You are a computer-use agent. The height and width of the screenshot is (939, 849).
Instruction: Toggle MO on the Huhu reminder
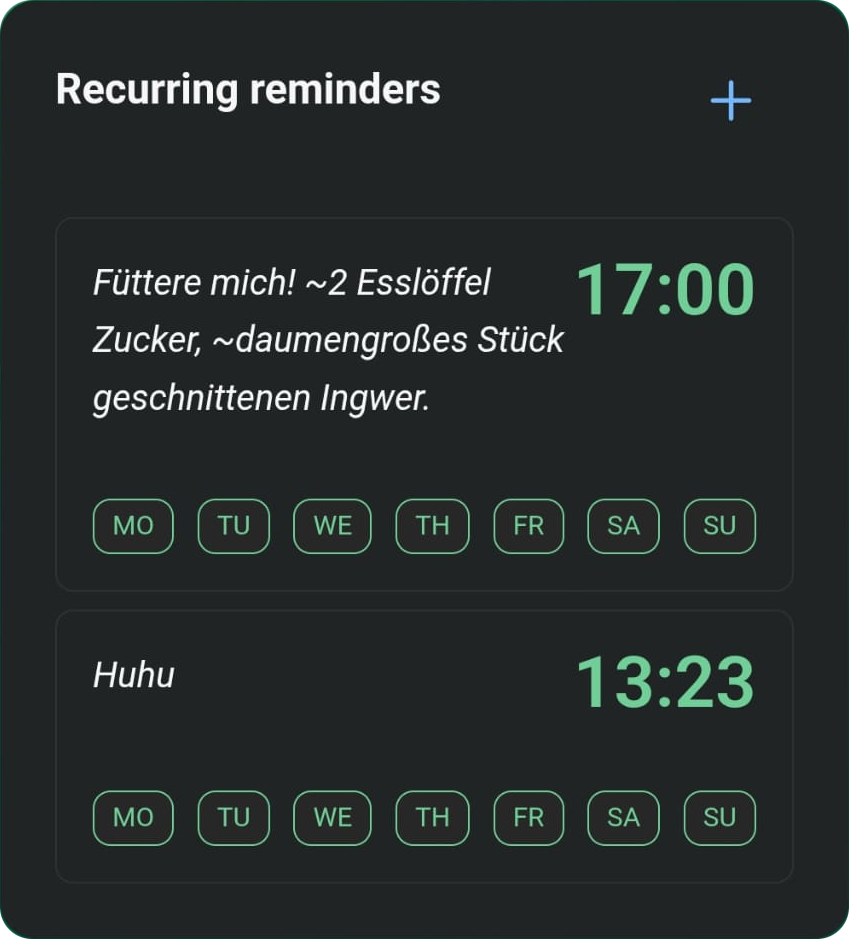133,818
